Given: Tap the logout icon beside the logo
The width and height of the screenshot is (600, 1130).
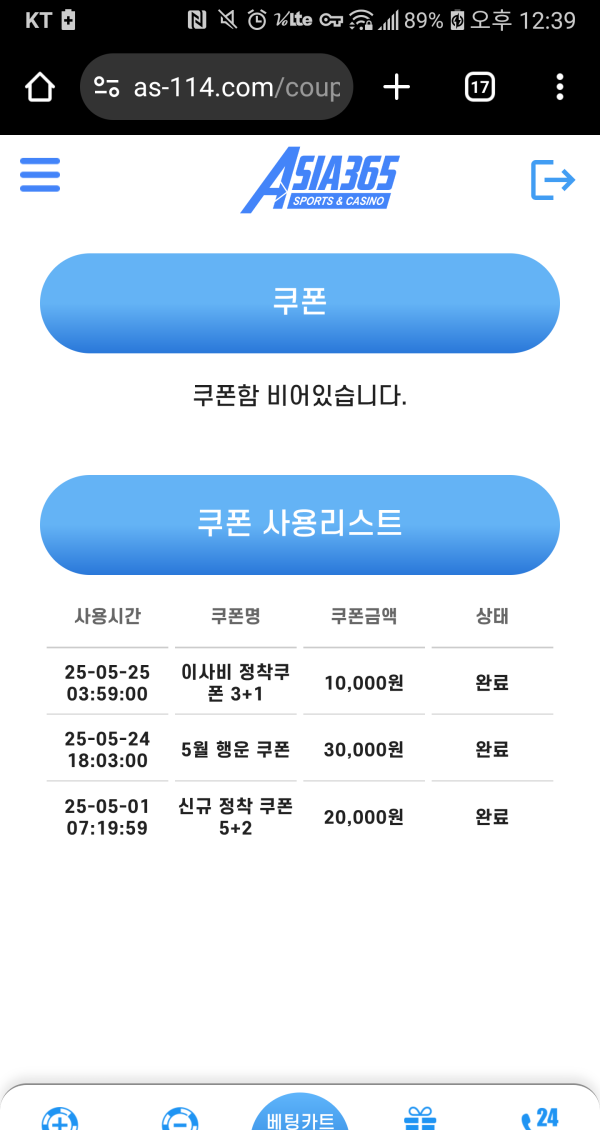Looking at the screenshot, I should coord(553,179).
